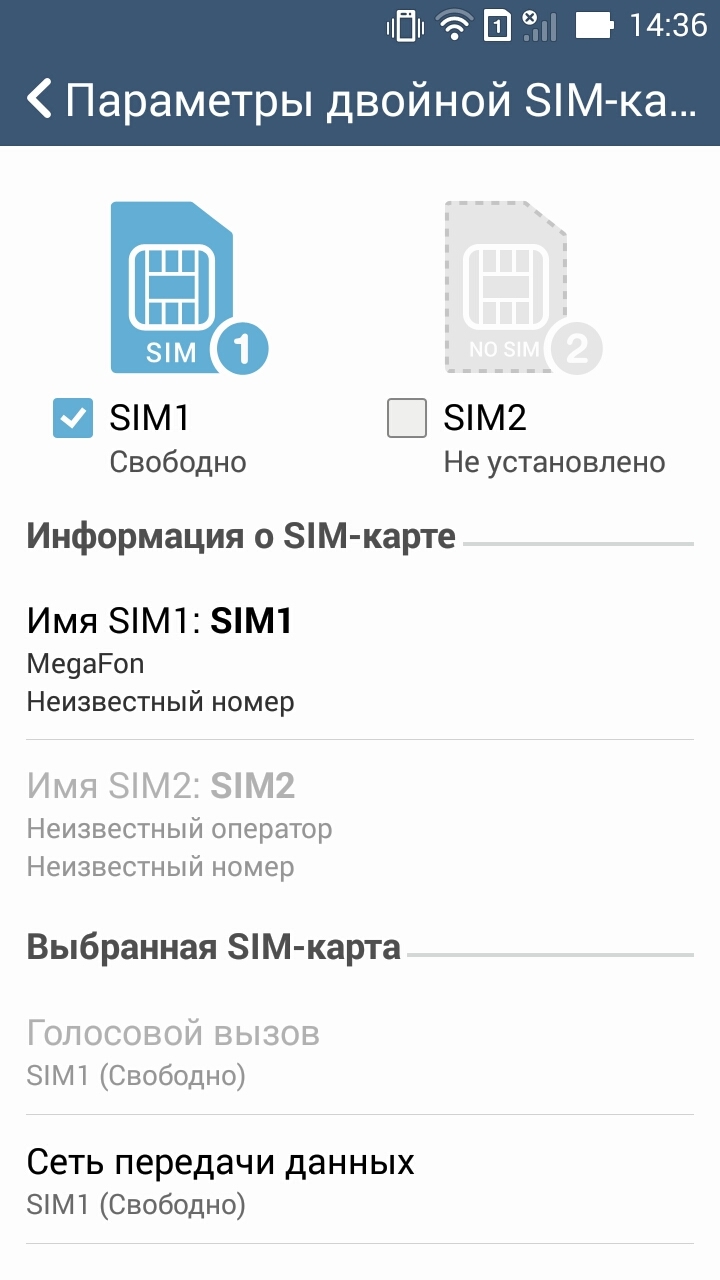720x1280 pixels.
Task: Uncheck the SIM1 checkbox
Action: 72,418
